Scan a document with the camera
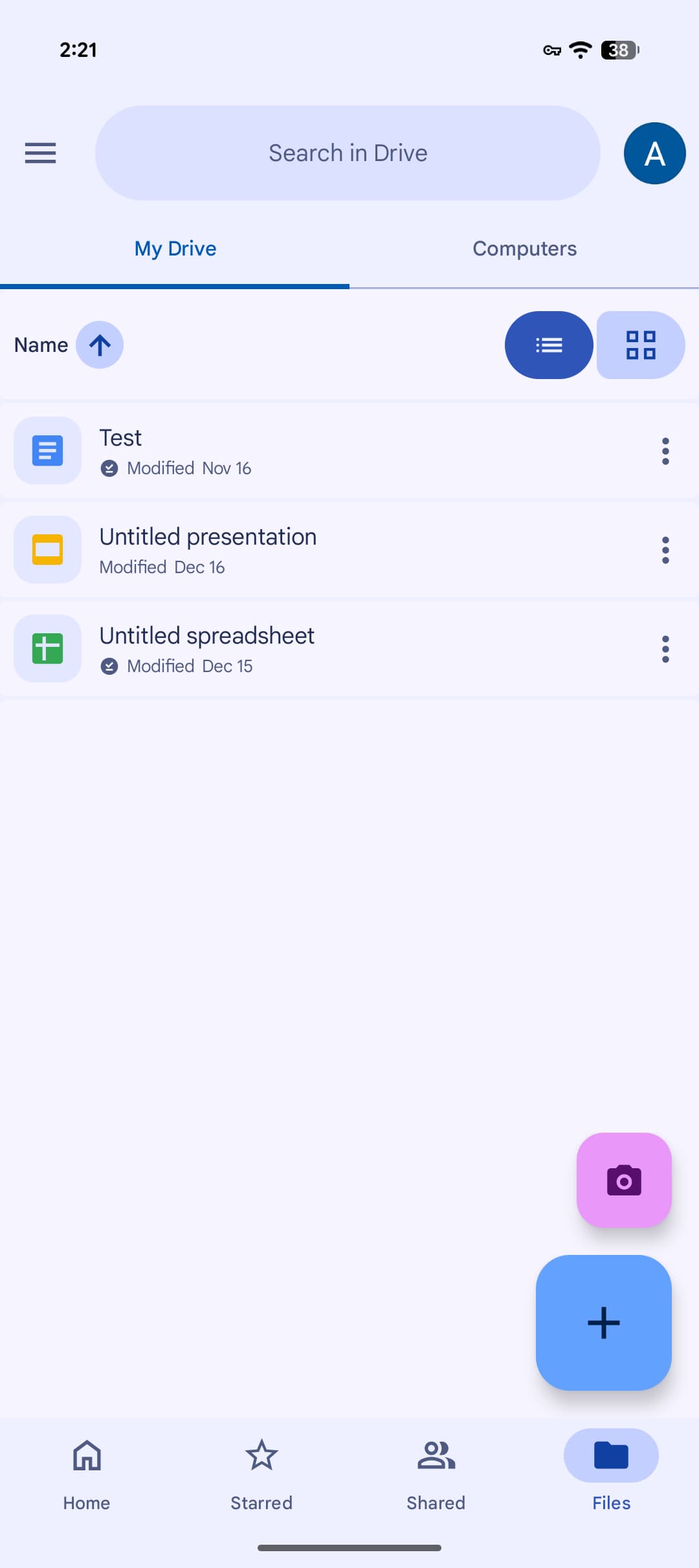 pyautogui.click(x=624, y=1180)
